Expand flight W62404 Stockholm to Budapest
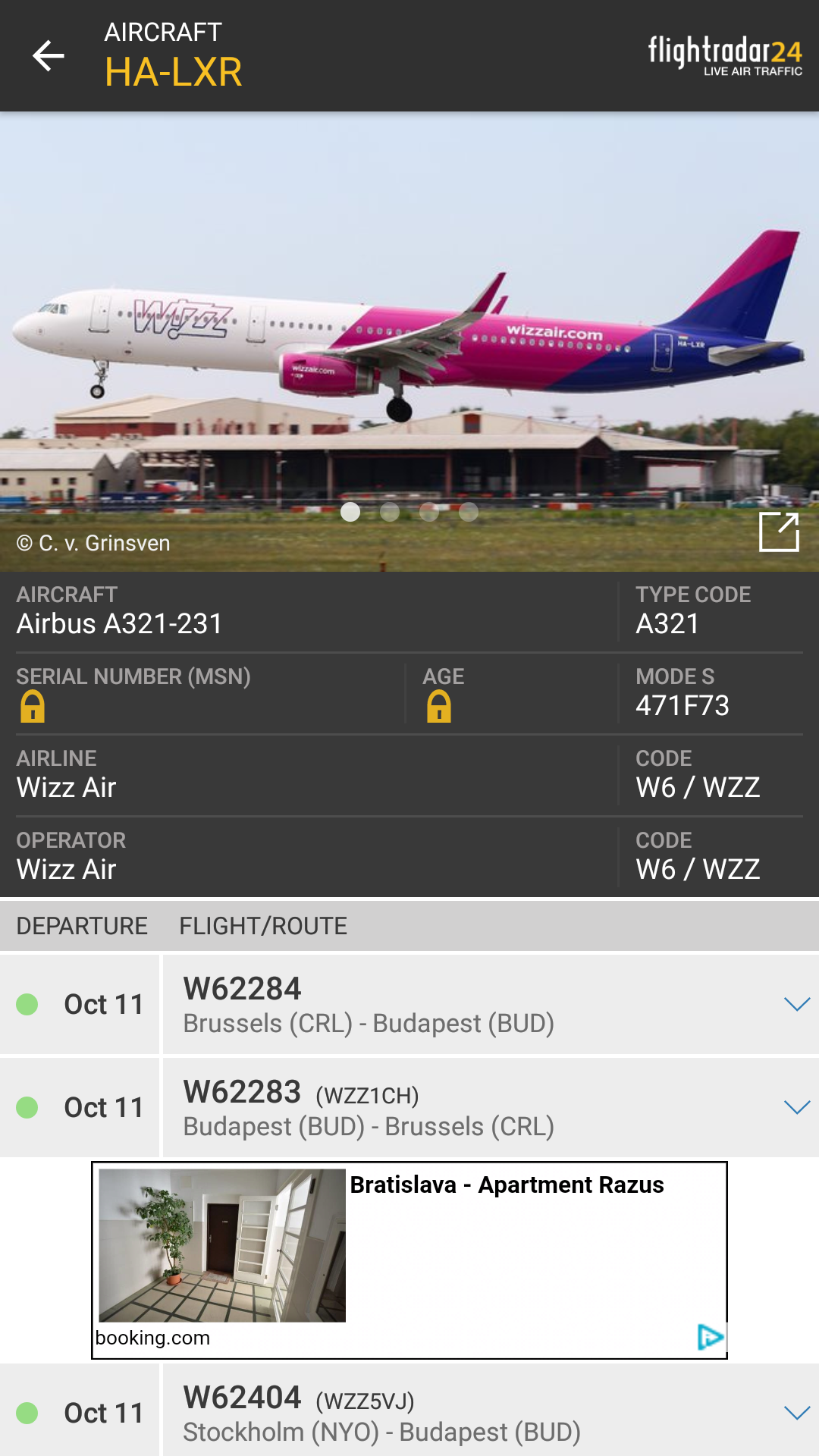819x1456 pixels. pyautogui.click(x=796, y=1412)
